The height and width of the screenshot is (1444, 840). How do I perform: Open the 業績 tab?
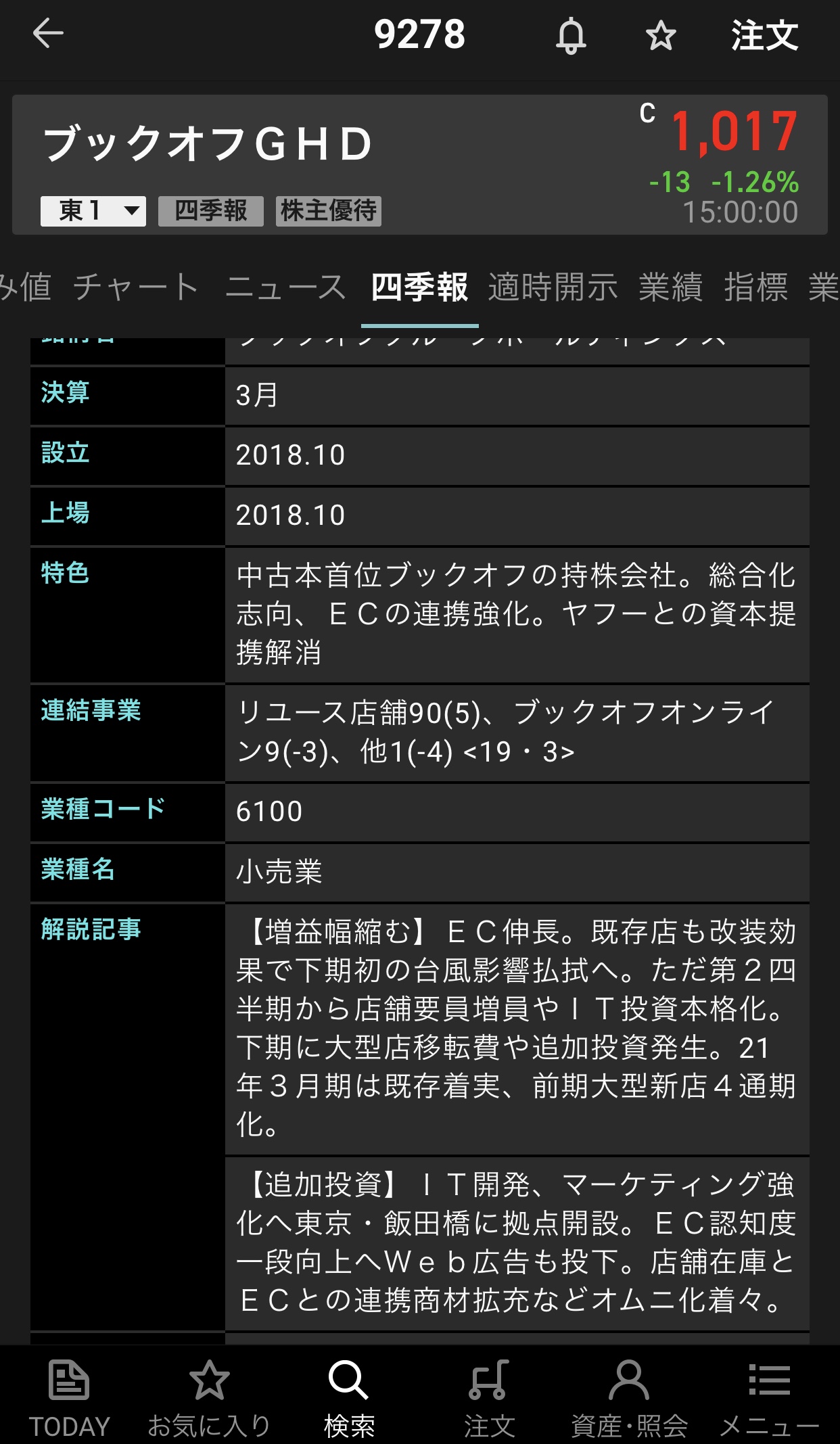(670, 287)
